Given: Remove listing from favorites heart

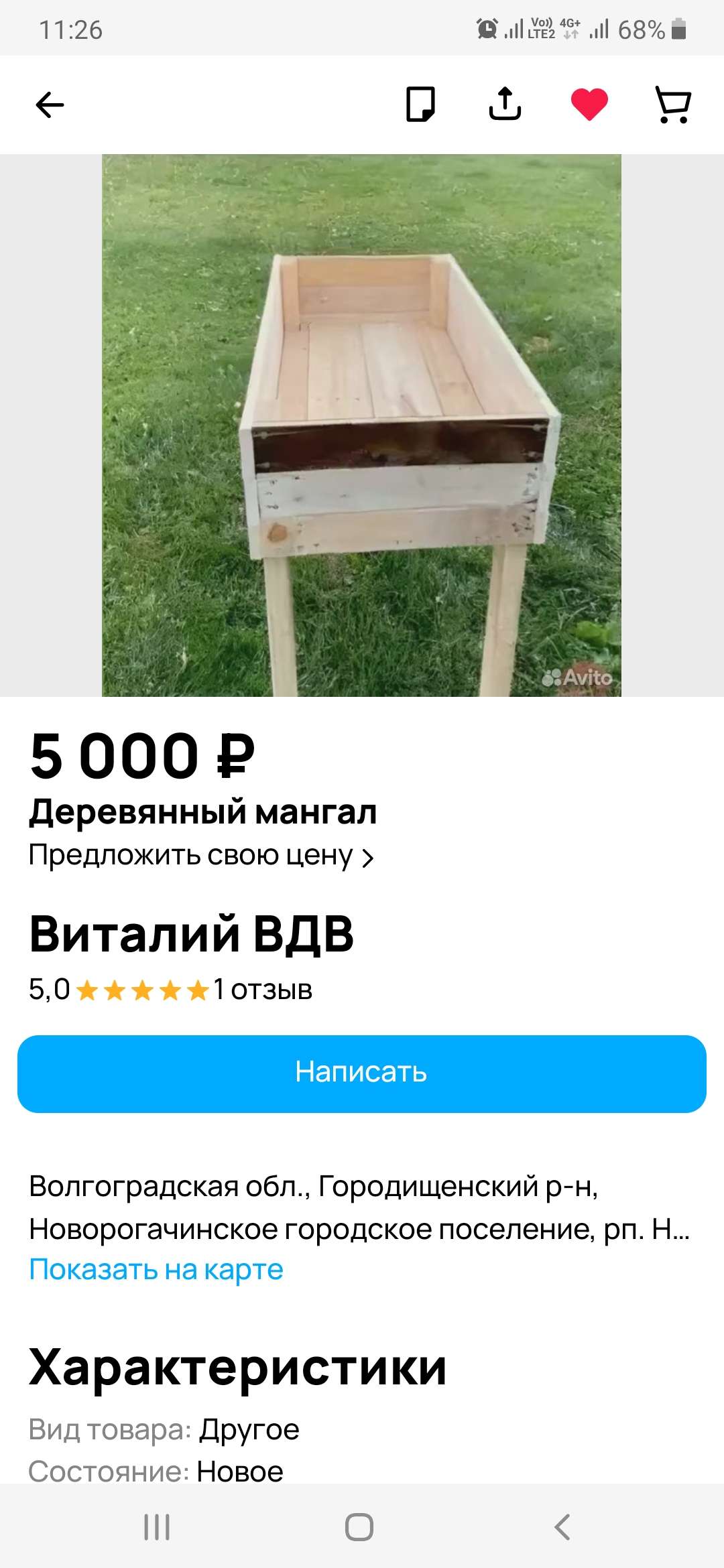Looking at the screenshot, I should [x=589, y=105].
